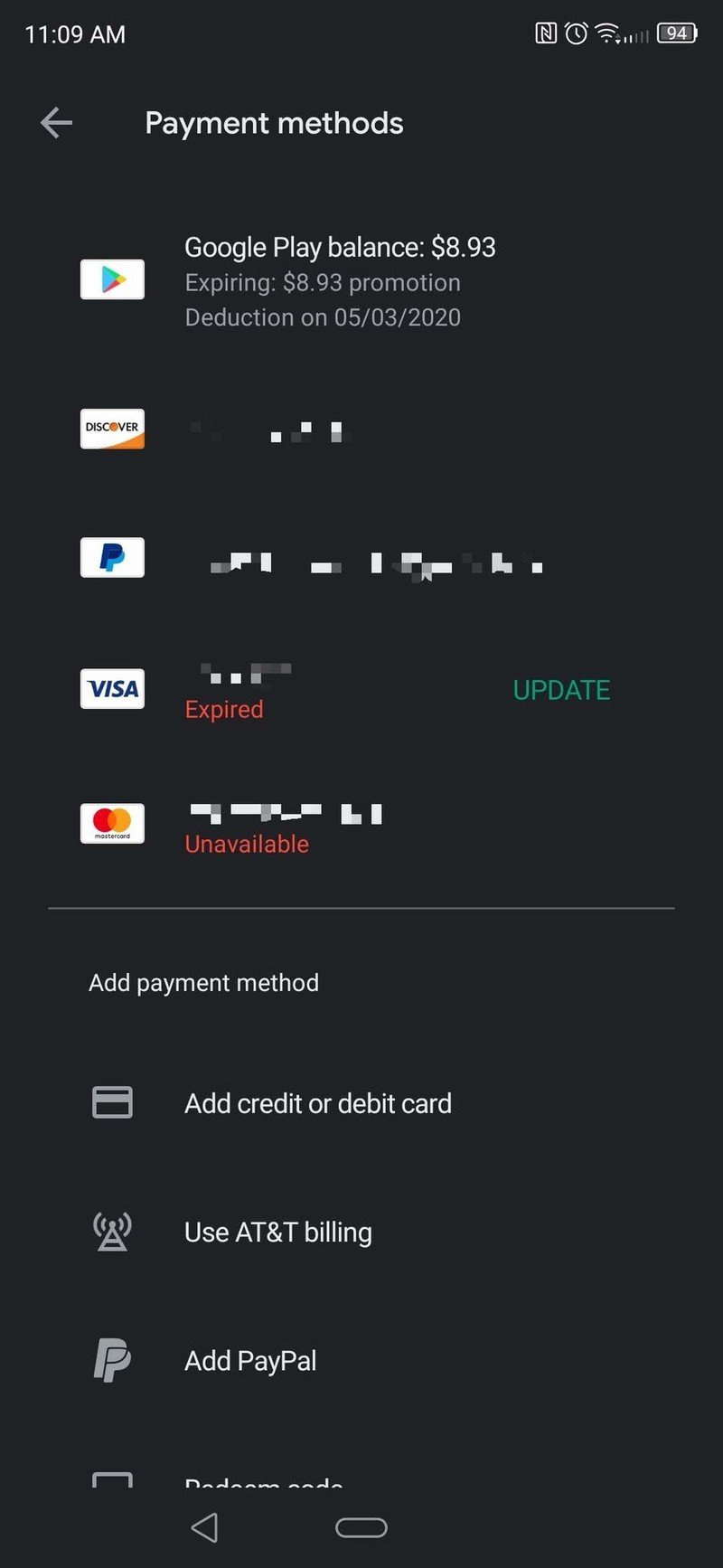Screen dimensions: 723x1568
Task: Select Add PayPal option
Action: [x=250, y=1361]
